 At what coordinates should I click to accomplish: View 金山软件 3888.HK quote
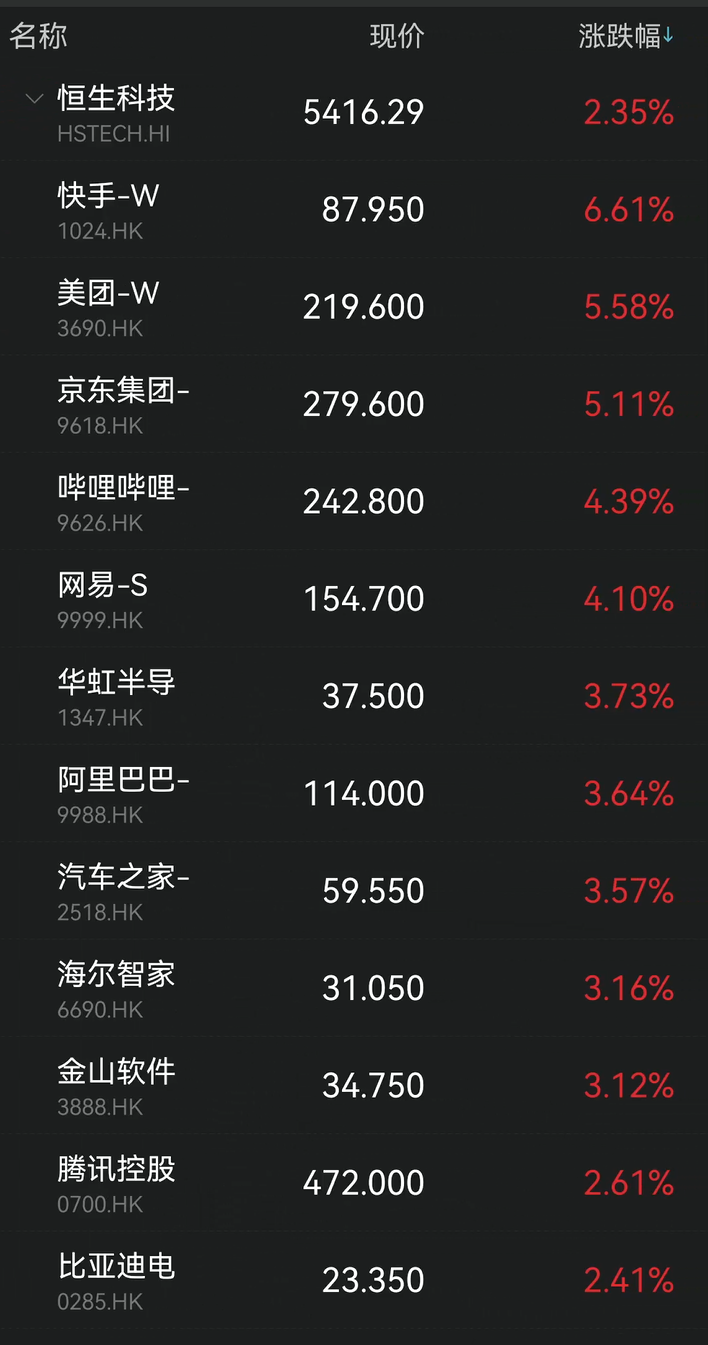pos(116,1083)
